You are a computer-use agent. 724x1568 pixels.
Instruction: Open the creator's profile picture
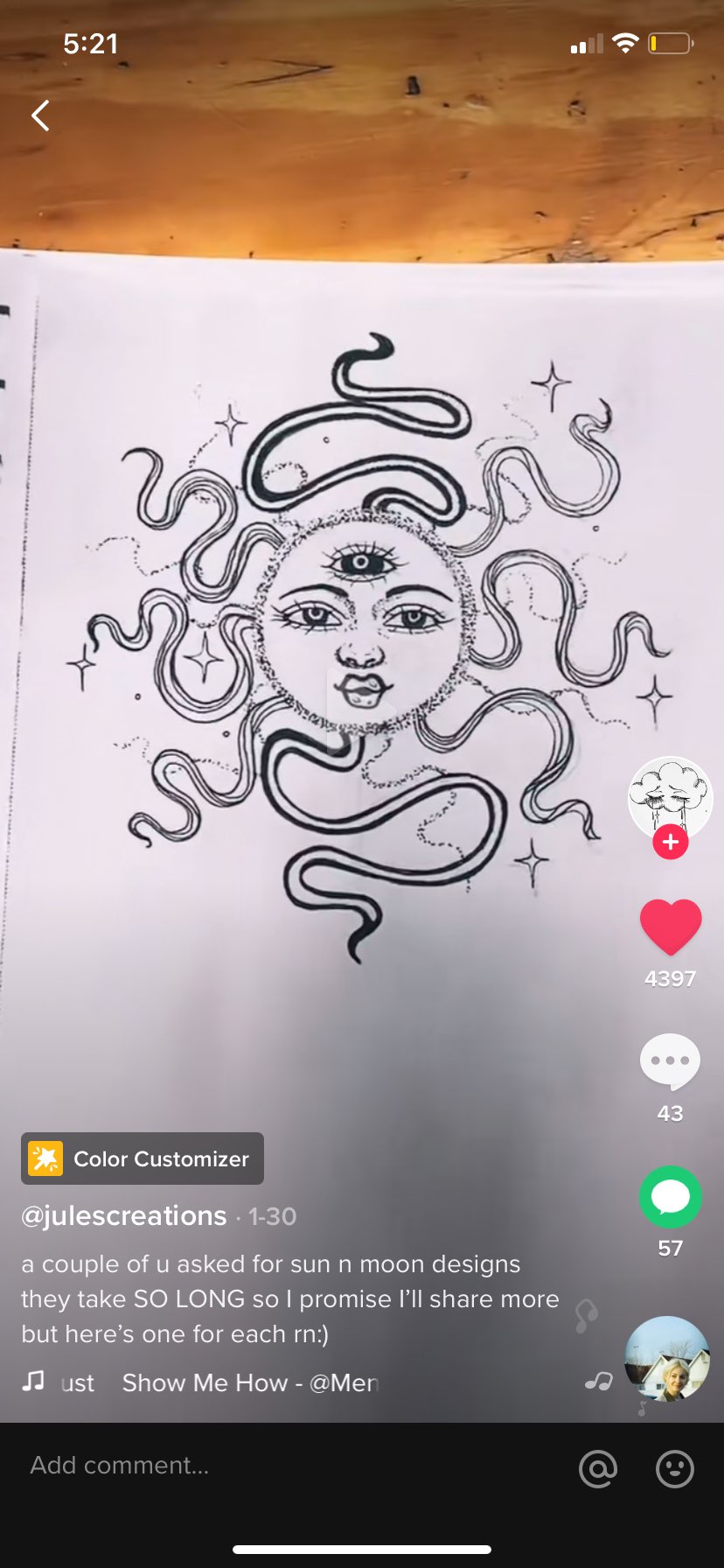(x=670, y=796)
